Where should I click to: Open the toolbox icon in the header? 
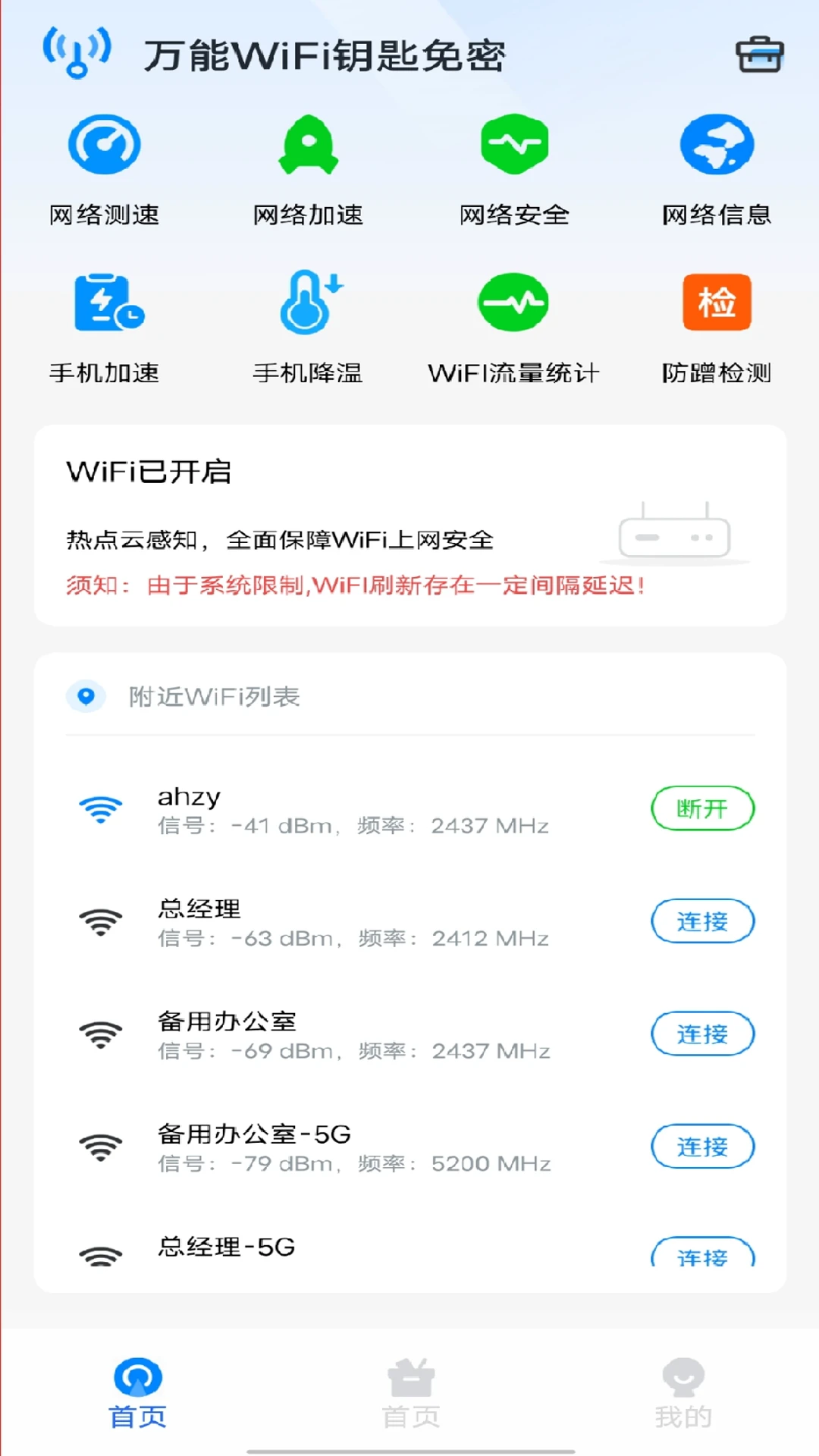(760, 55)
